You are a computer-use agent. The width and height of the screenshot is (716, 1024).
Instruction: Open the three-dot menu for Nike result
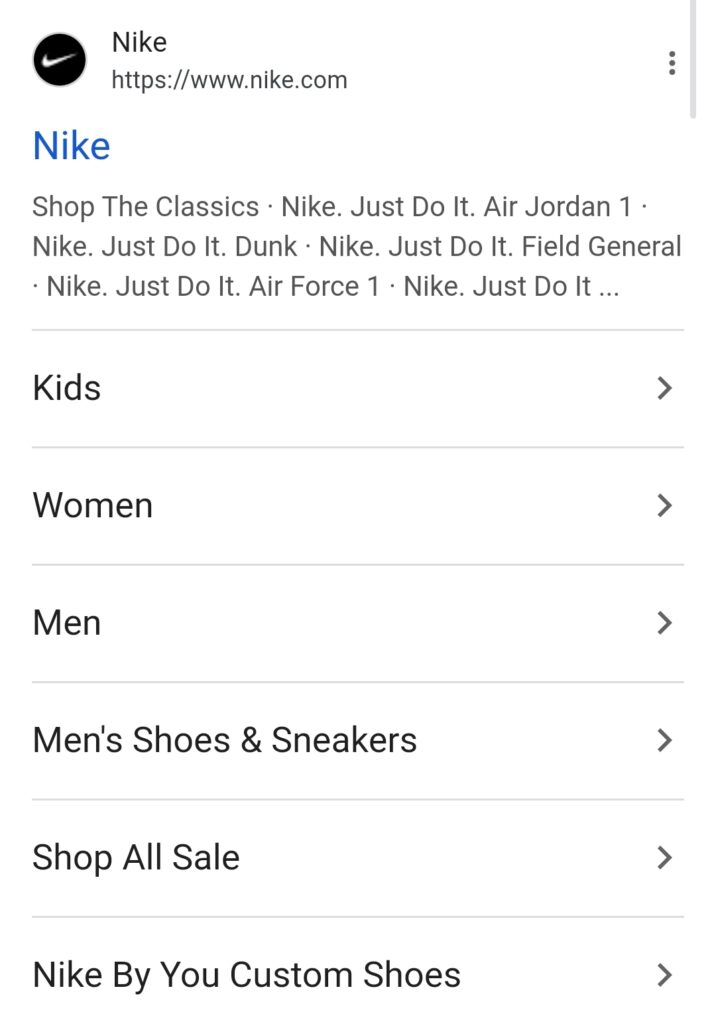(671, 63)
